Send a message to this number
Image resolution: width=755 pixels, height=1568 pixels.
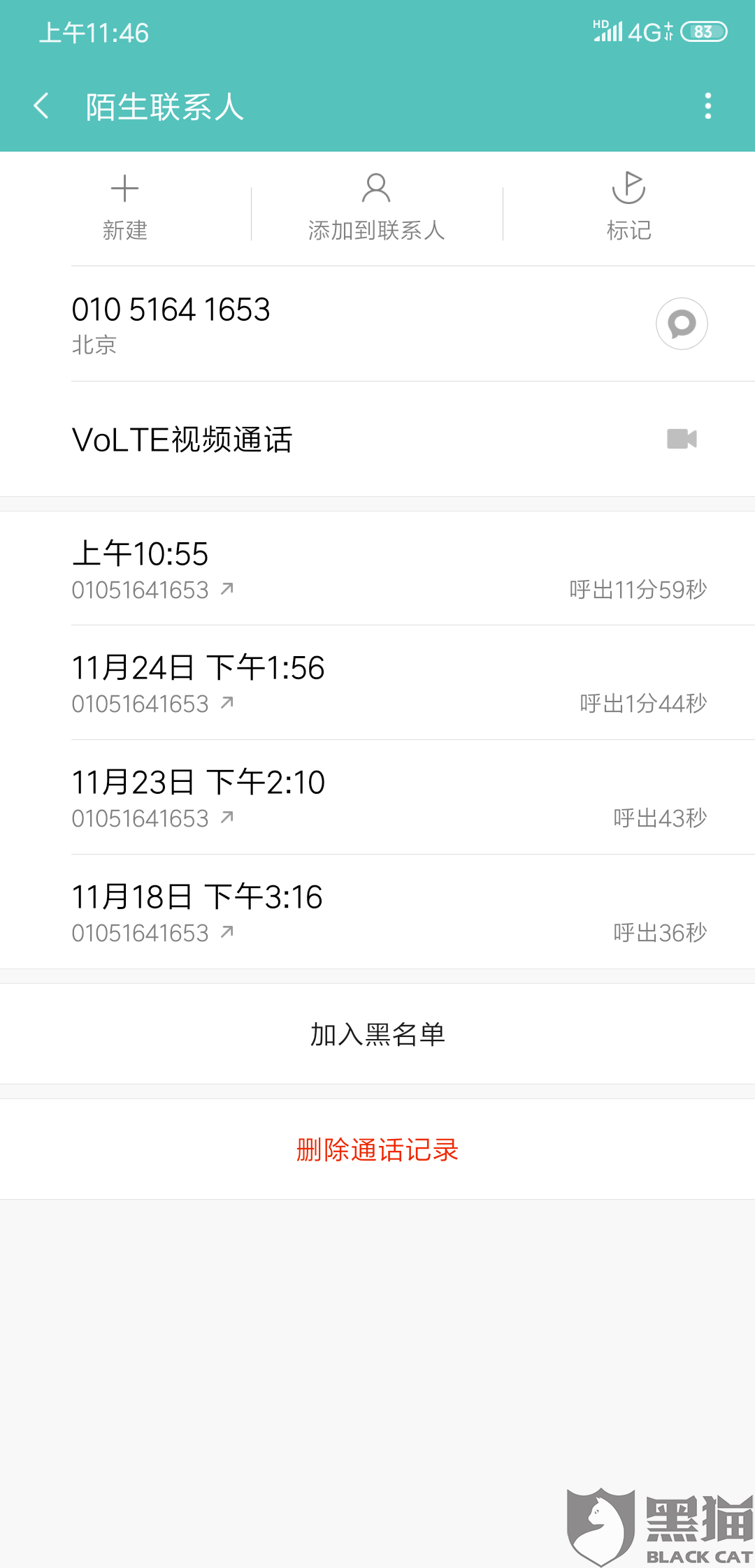[x=682, y=324]
